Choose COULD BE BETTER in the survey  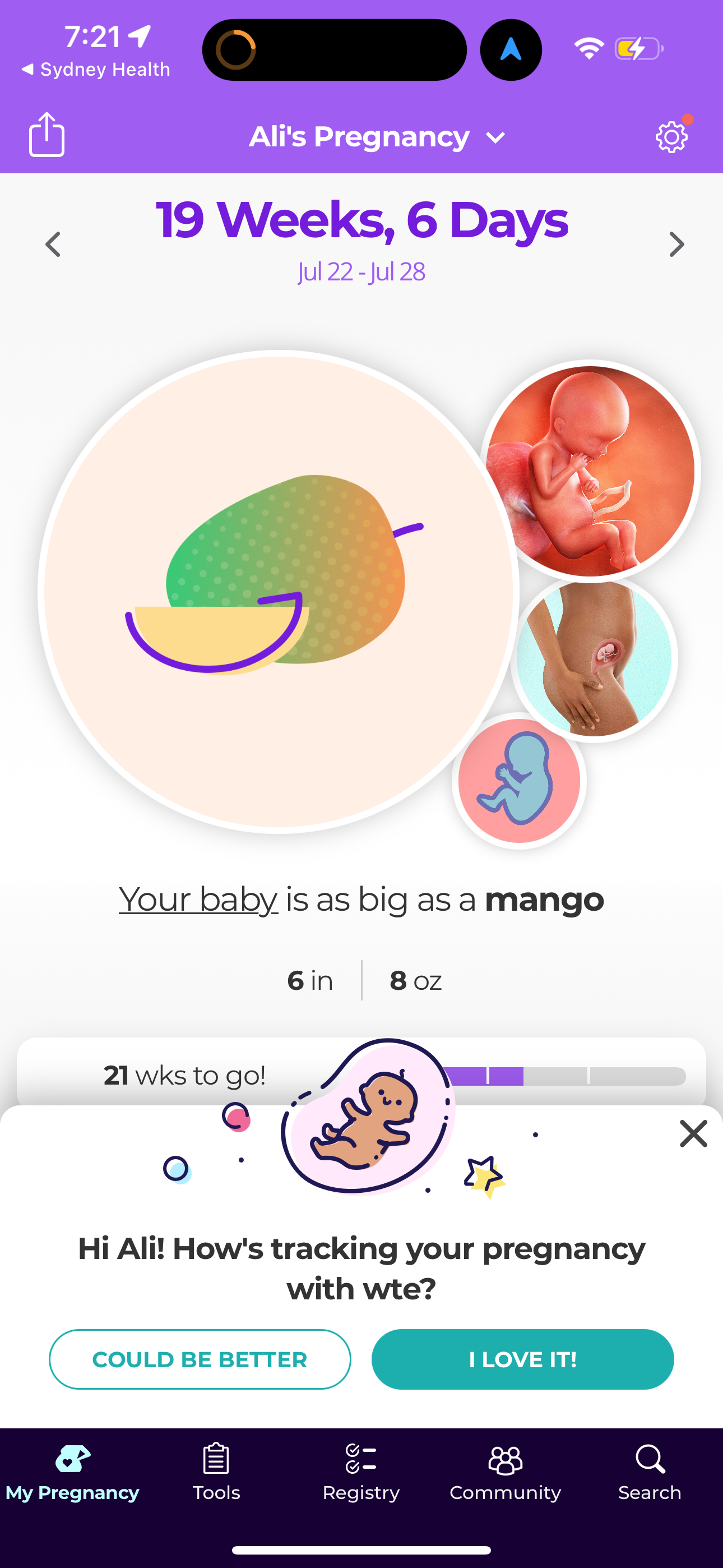pos(200,1359)
